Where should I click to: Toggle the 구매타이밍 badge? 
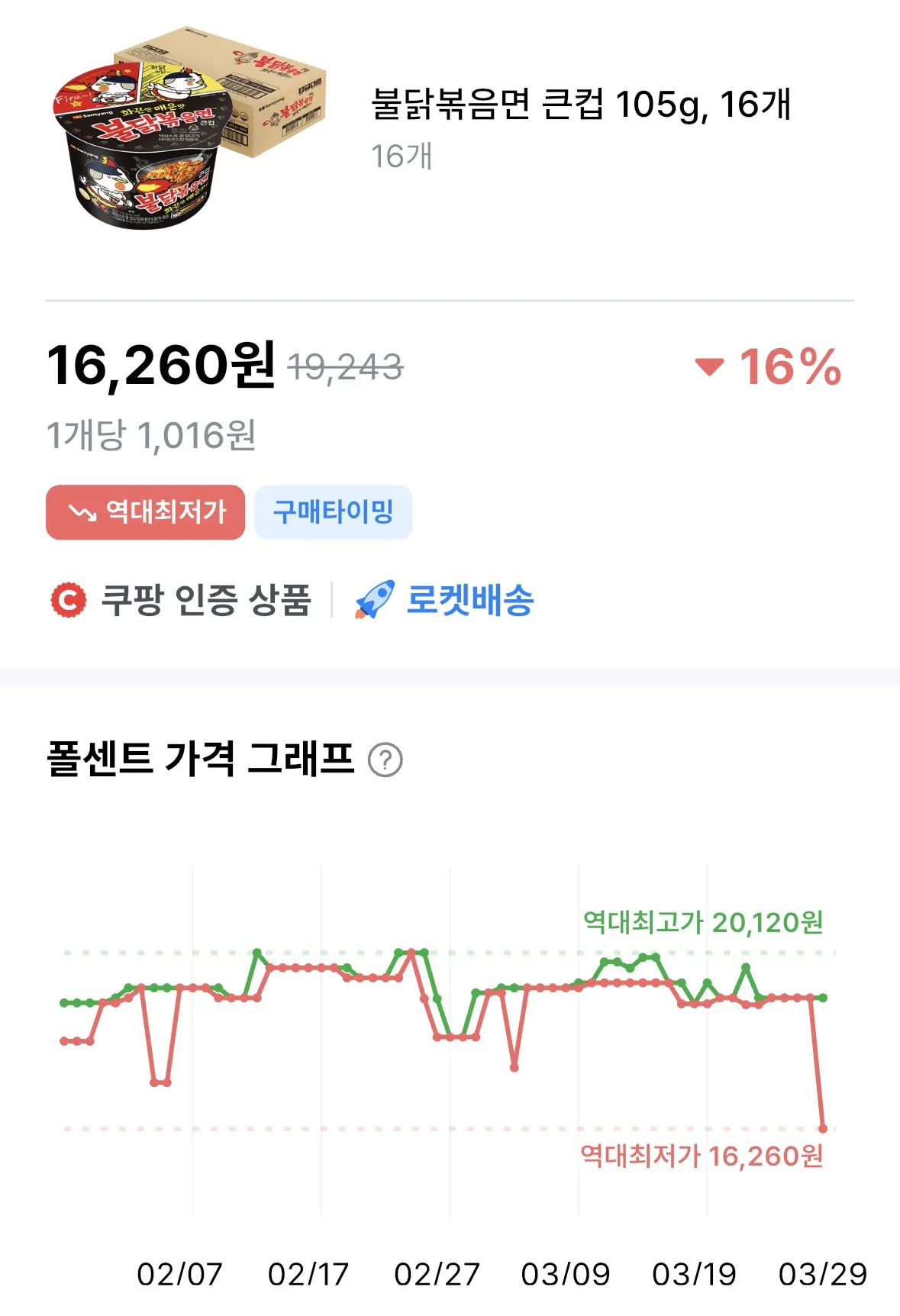(x=334, y=512)
